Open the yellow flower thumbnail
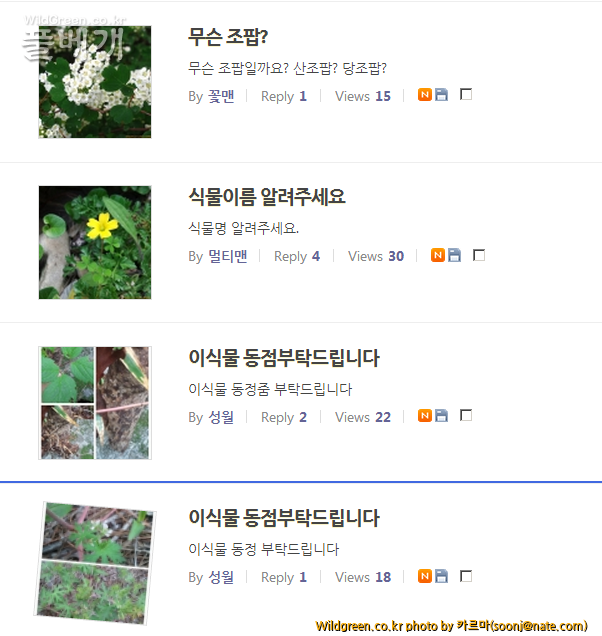This screenshot has height=636, width=602. tap(95, 242)
